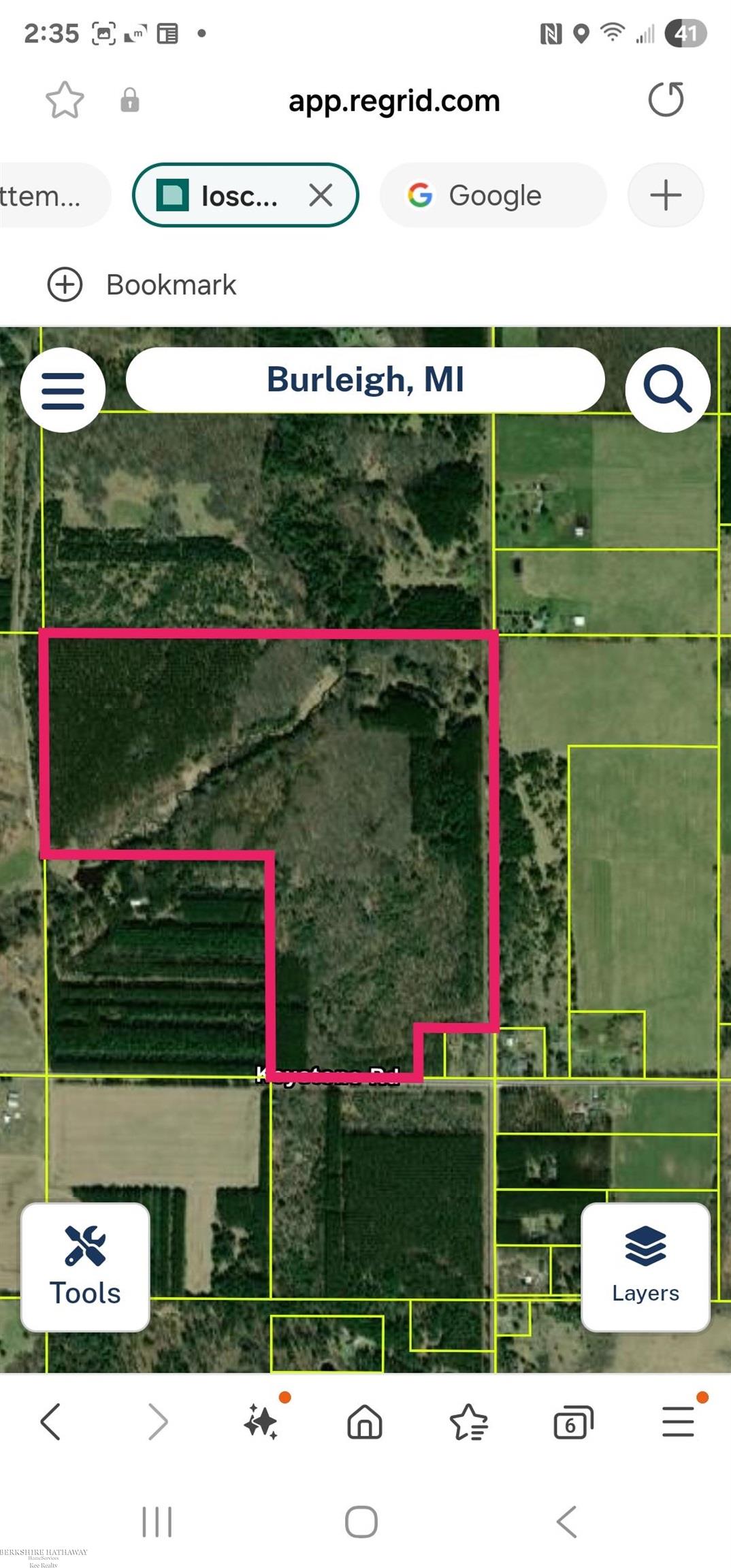Open the hamburger menu on the map

point(63,390)
